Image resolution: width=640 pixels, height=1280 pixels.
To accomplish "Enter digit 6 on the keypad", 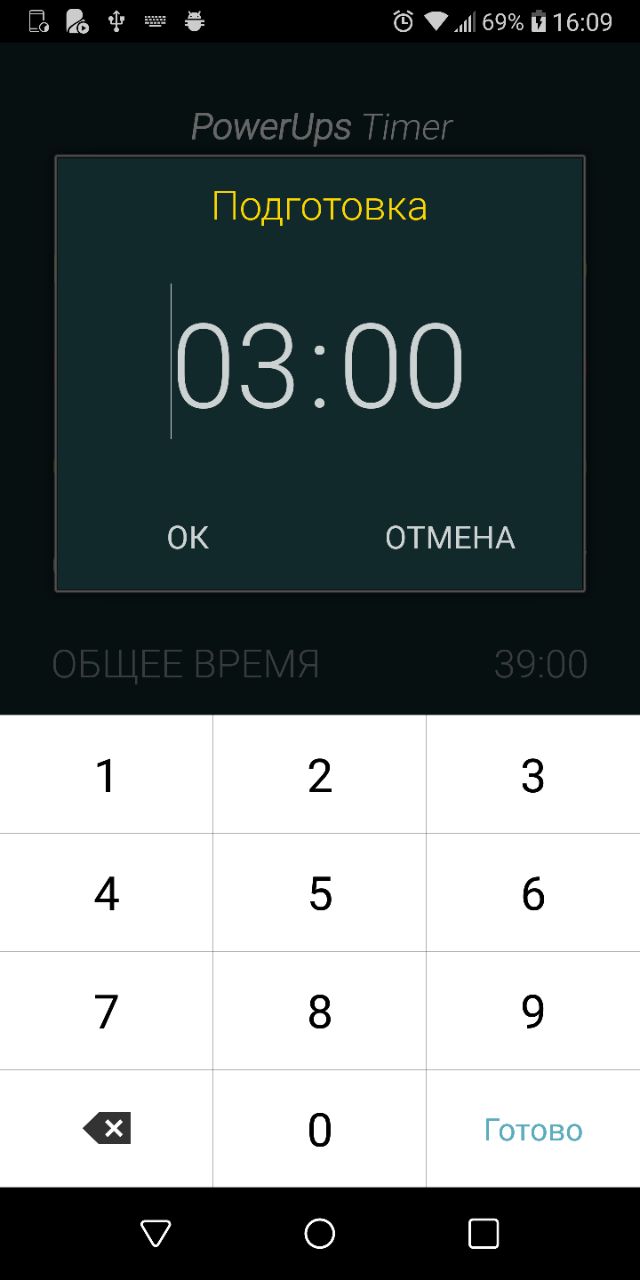I will (x=533, y=893).
